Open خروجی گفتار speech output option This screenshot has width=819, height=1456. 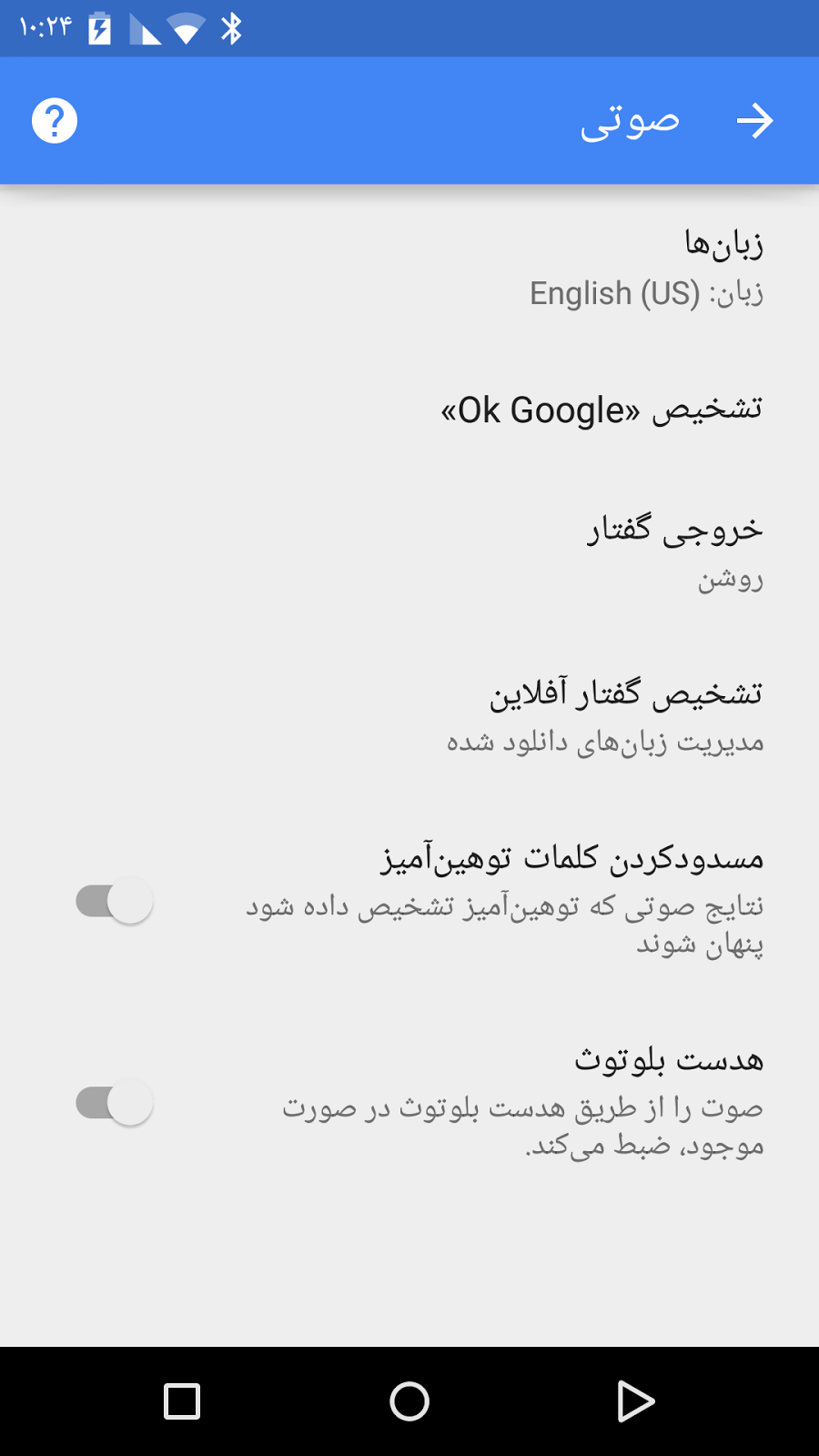[x=673, y=551]
